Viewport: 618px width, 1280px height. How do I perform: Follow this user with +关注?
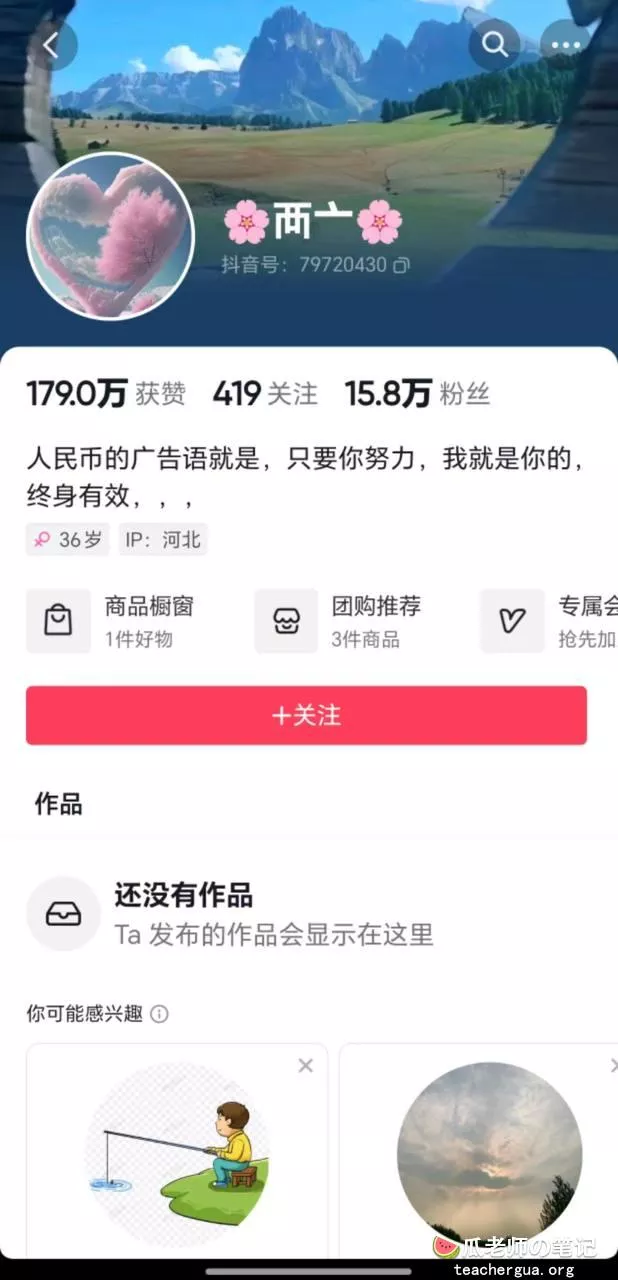coord(306,715)
